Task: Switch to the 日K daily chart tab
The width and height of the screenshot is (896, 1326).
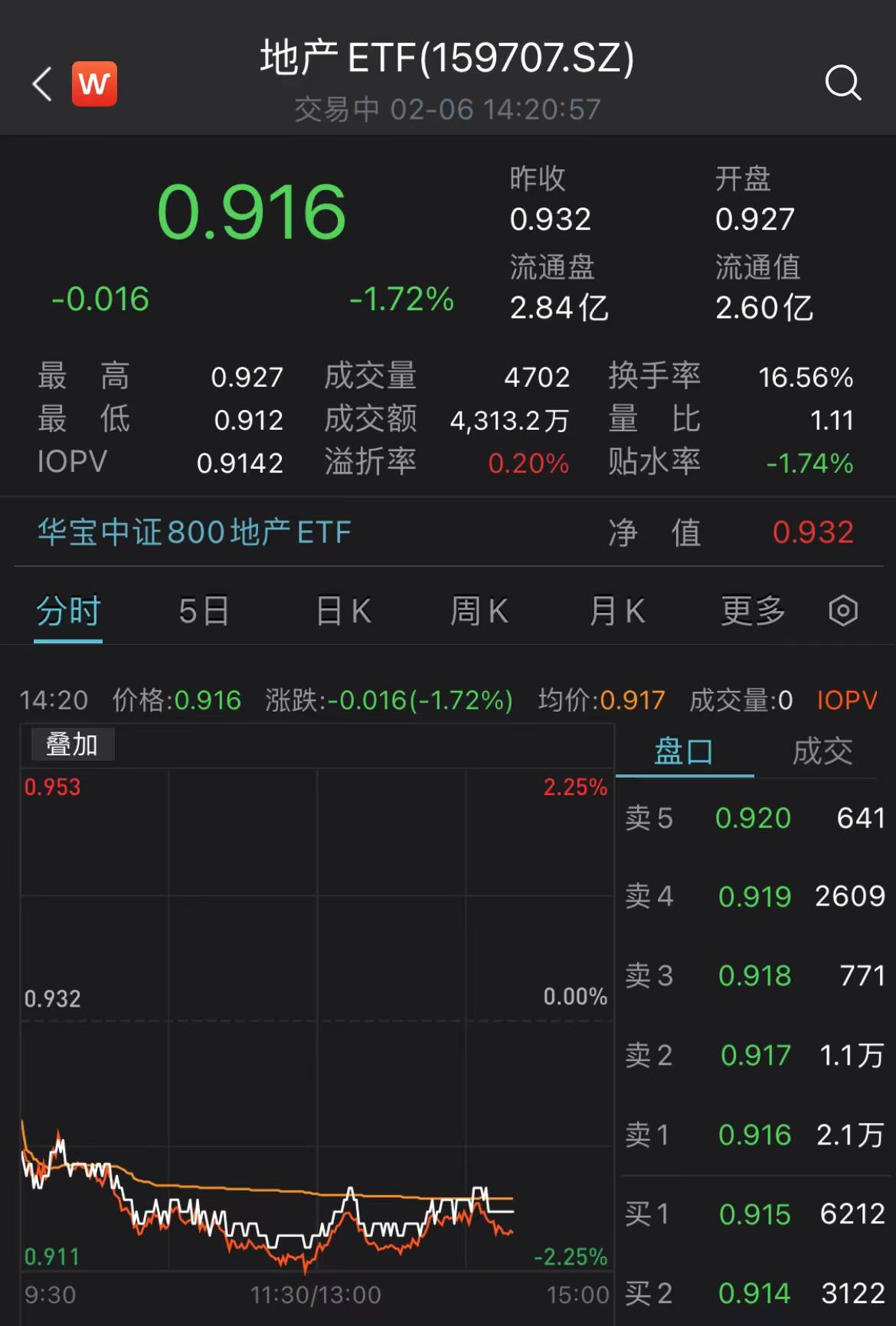Action: point(342,611)
